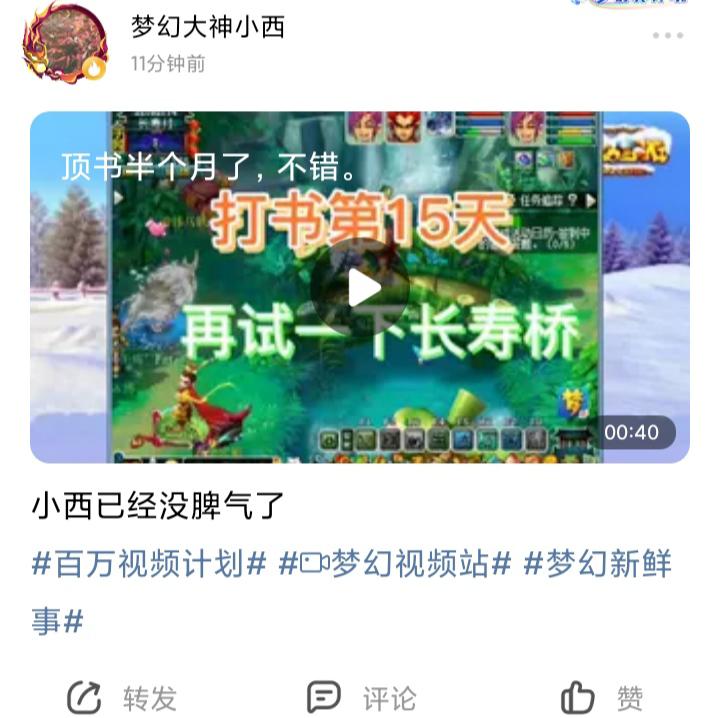Screen dimensions: 720x718
Task: Open comments with 评论
Action: point(361,697)
